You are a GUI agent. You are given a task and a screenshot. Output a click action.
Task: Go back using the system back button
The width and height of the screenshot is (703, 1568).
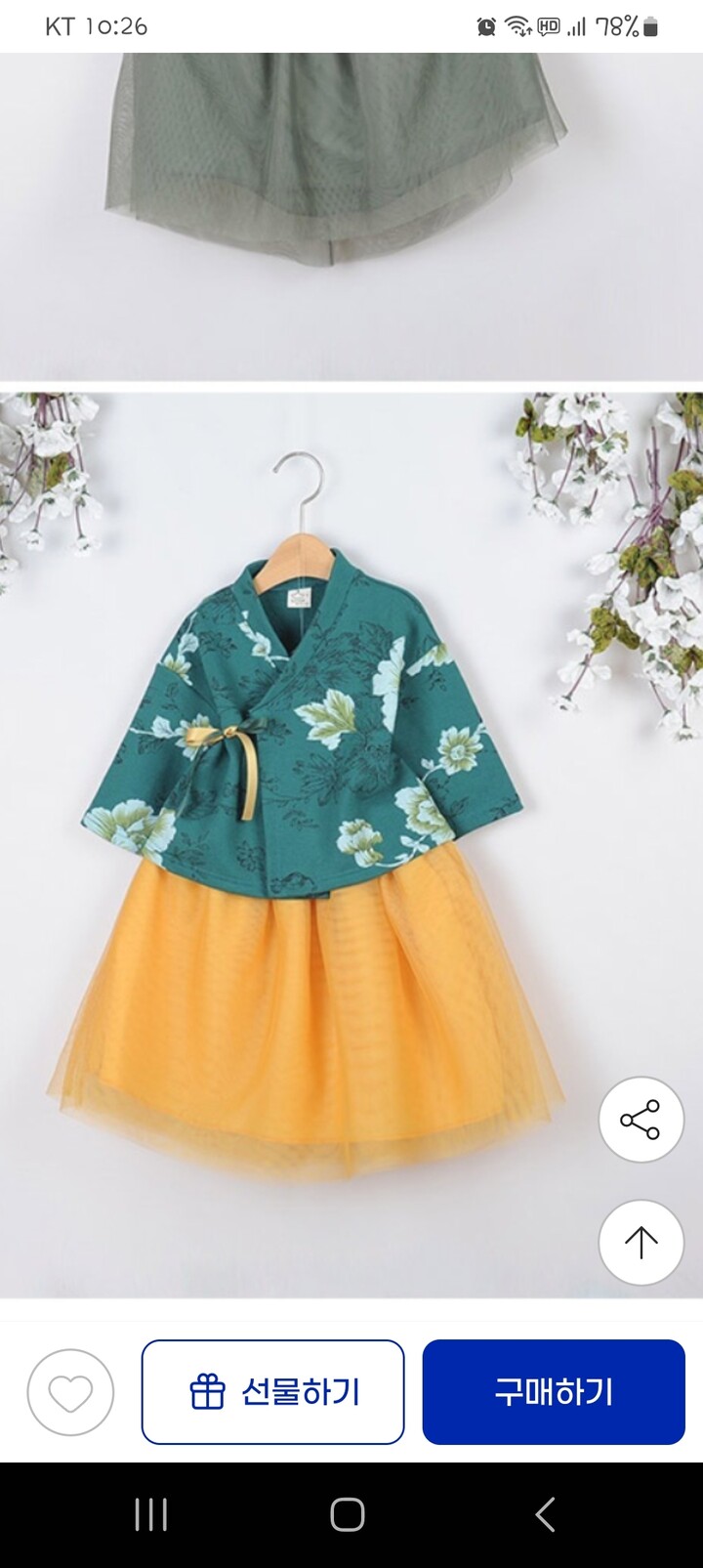[545, 1514]
